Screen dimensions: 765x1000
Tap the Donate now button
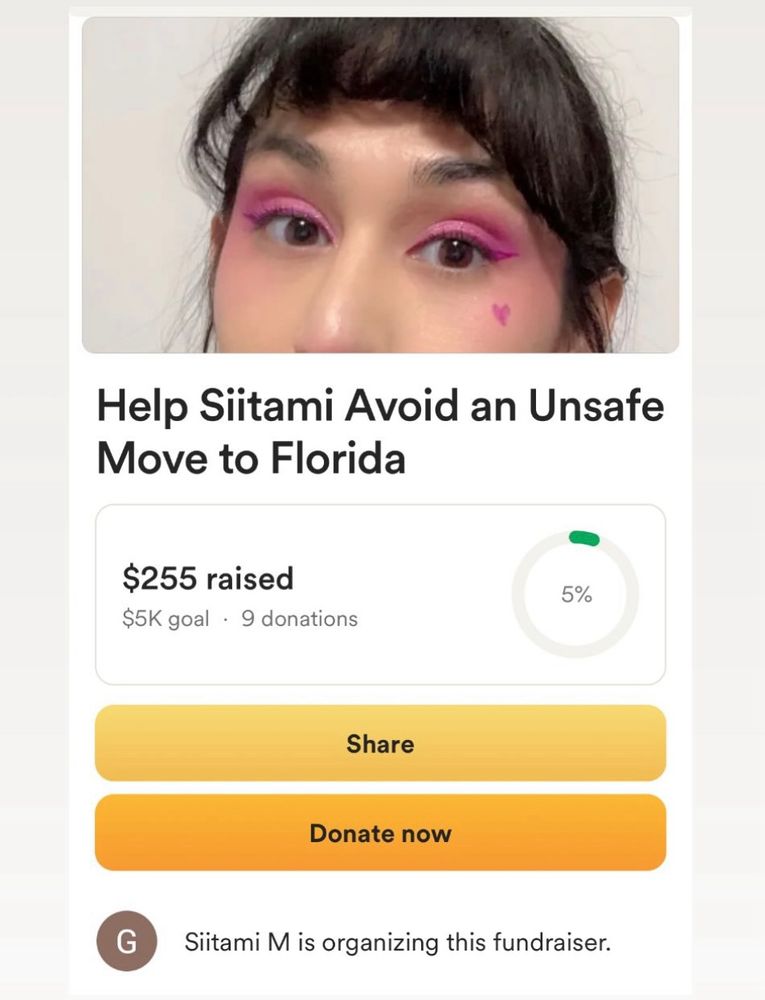point(380,833)
